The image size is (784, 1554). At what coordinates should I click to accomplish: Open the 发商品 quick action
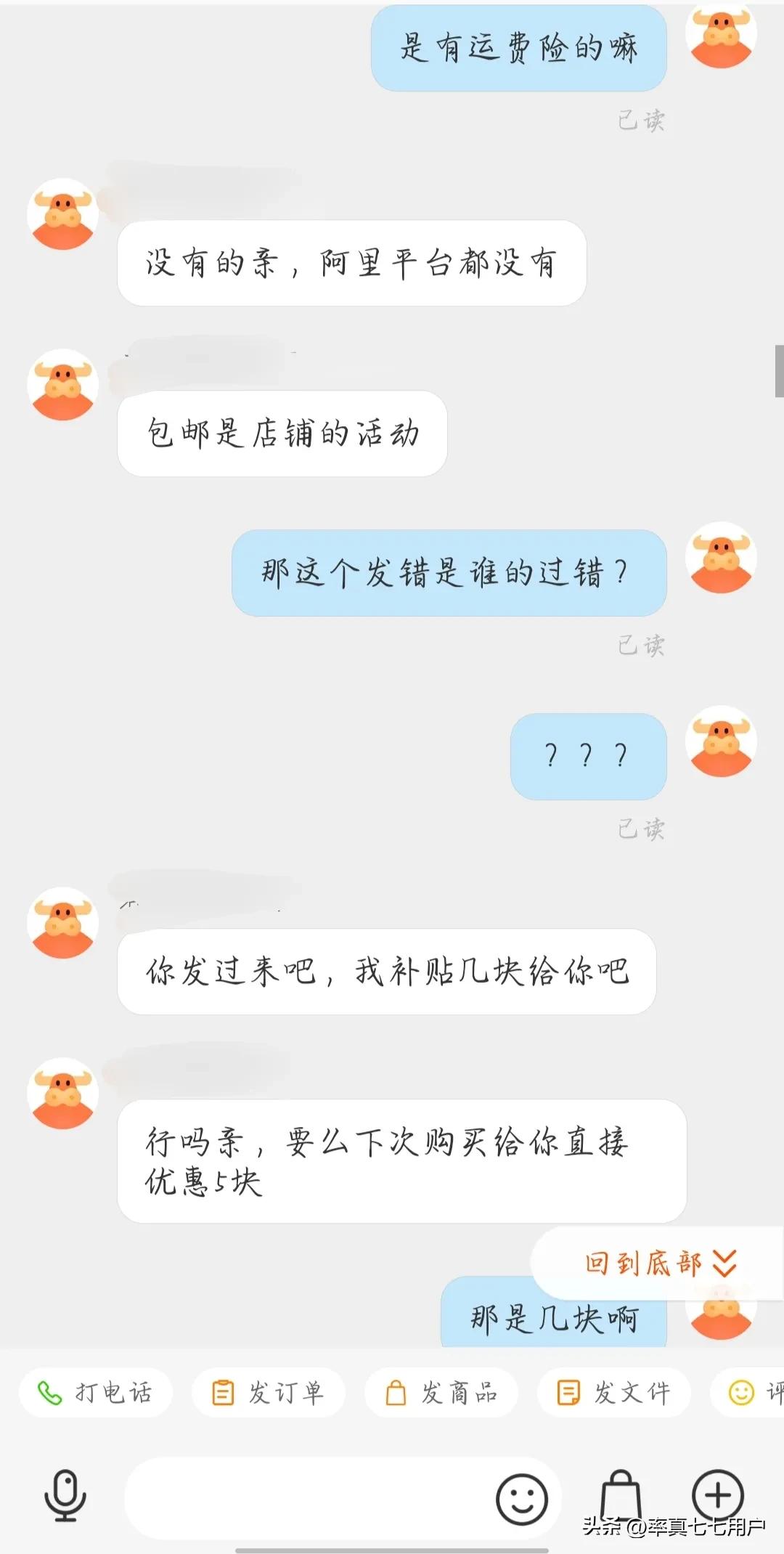tap(443, 1391)
